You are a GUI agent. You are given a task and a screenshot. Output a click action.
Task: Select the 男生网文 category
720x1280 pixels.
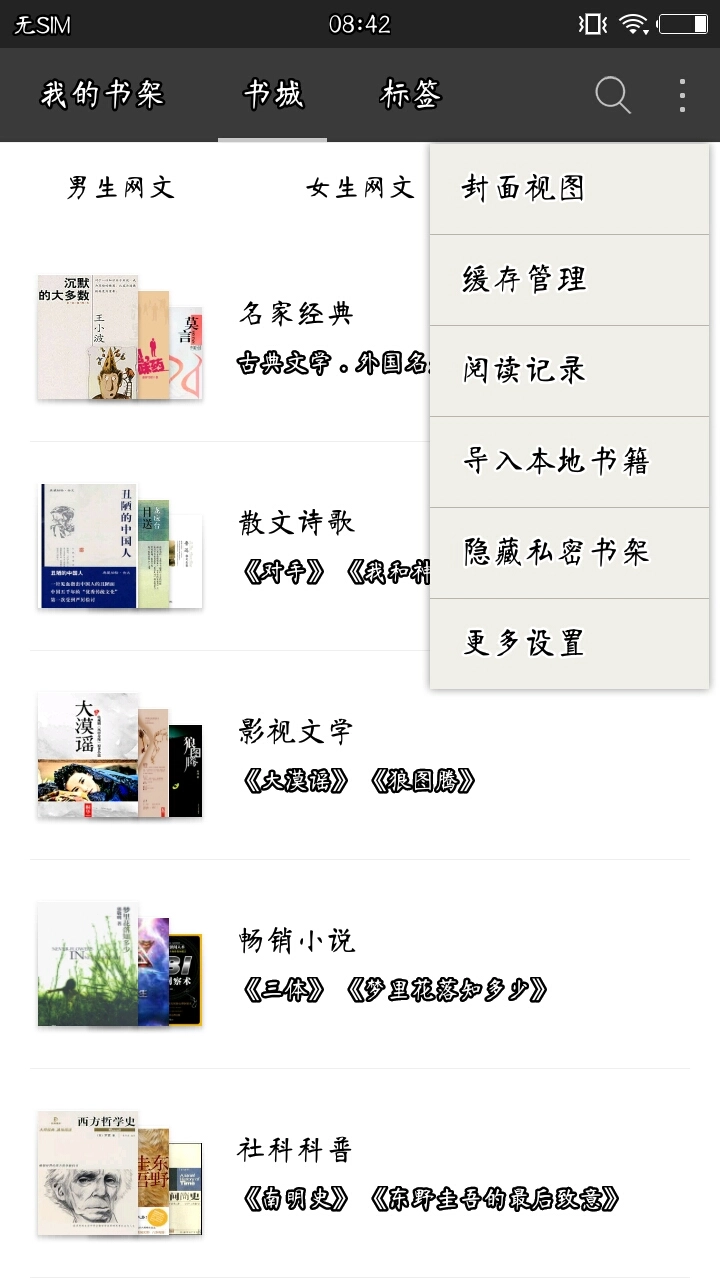[x=121, y=187]
